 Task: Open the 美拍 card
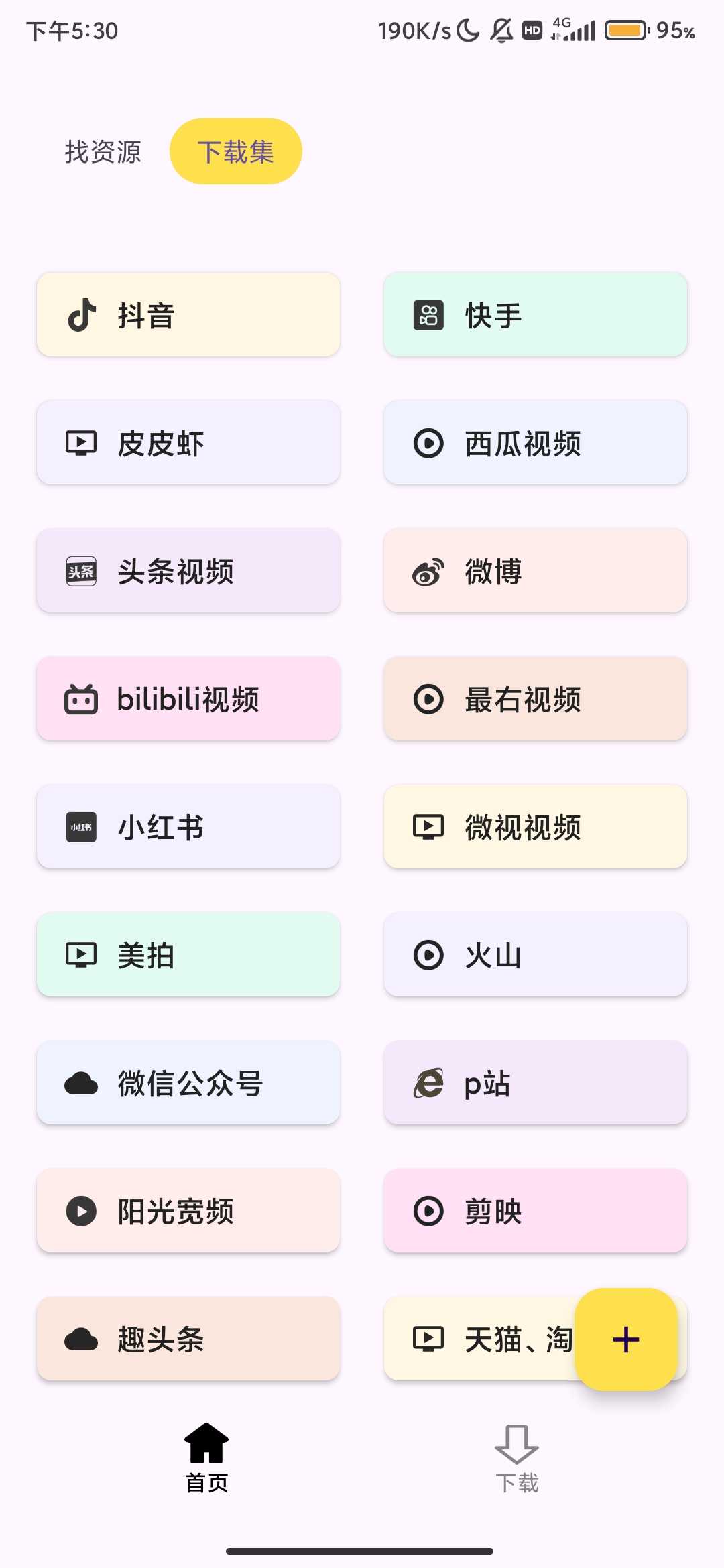pos(188,955)
